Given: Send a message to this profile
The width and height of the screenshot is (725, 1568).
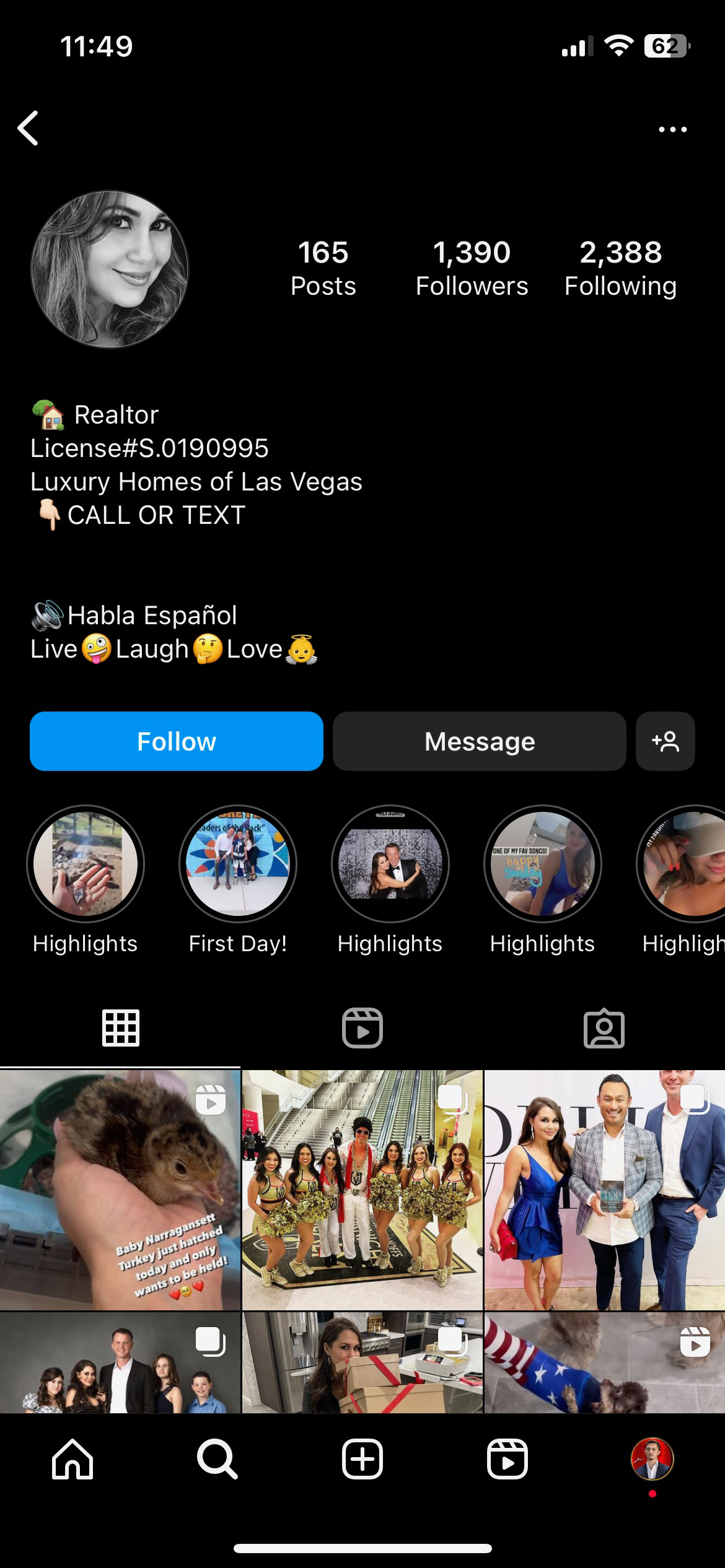Looking at the screenshot, I should tap(479, 741).
